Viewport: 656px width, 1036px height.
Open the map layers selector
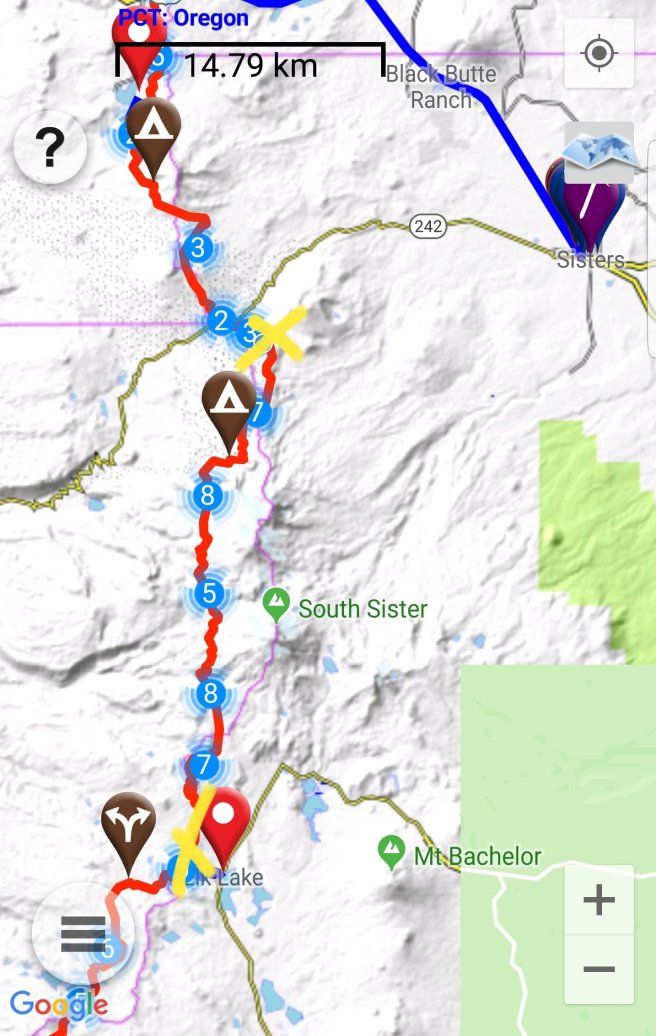point(599,152)
